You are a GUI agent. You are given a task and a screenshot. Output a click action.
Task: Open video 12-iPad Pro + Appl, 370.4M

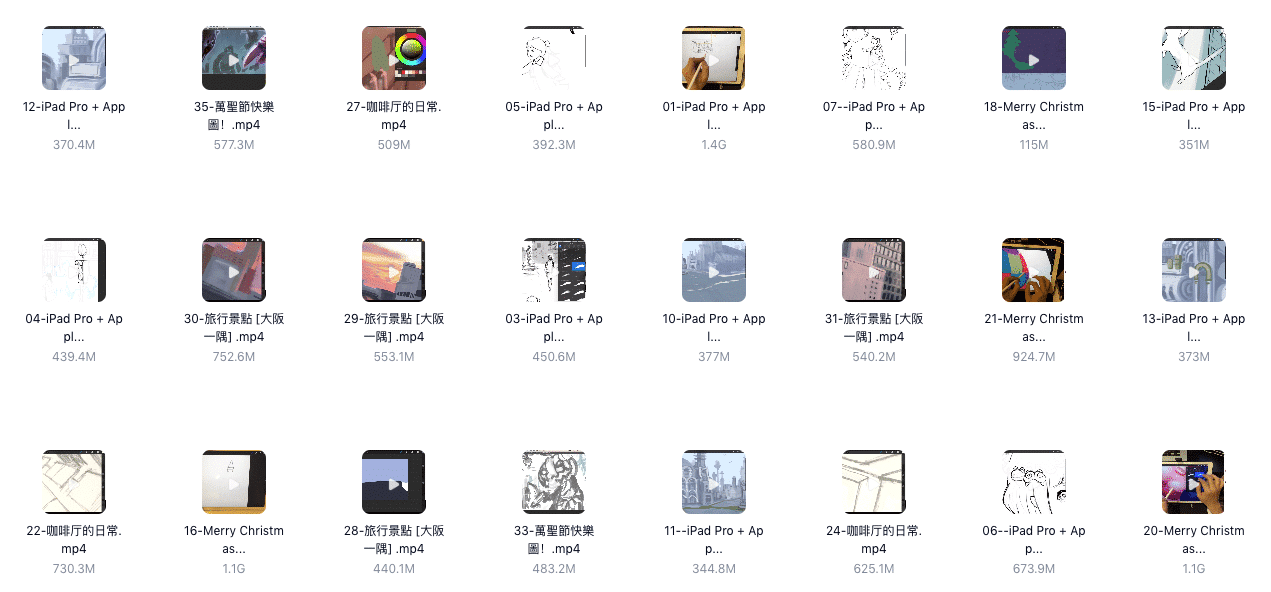tap(74, 59)
